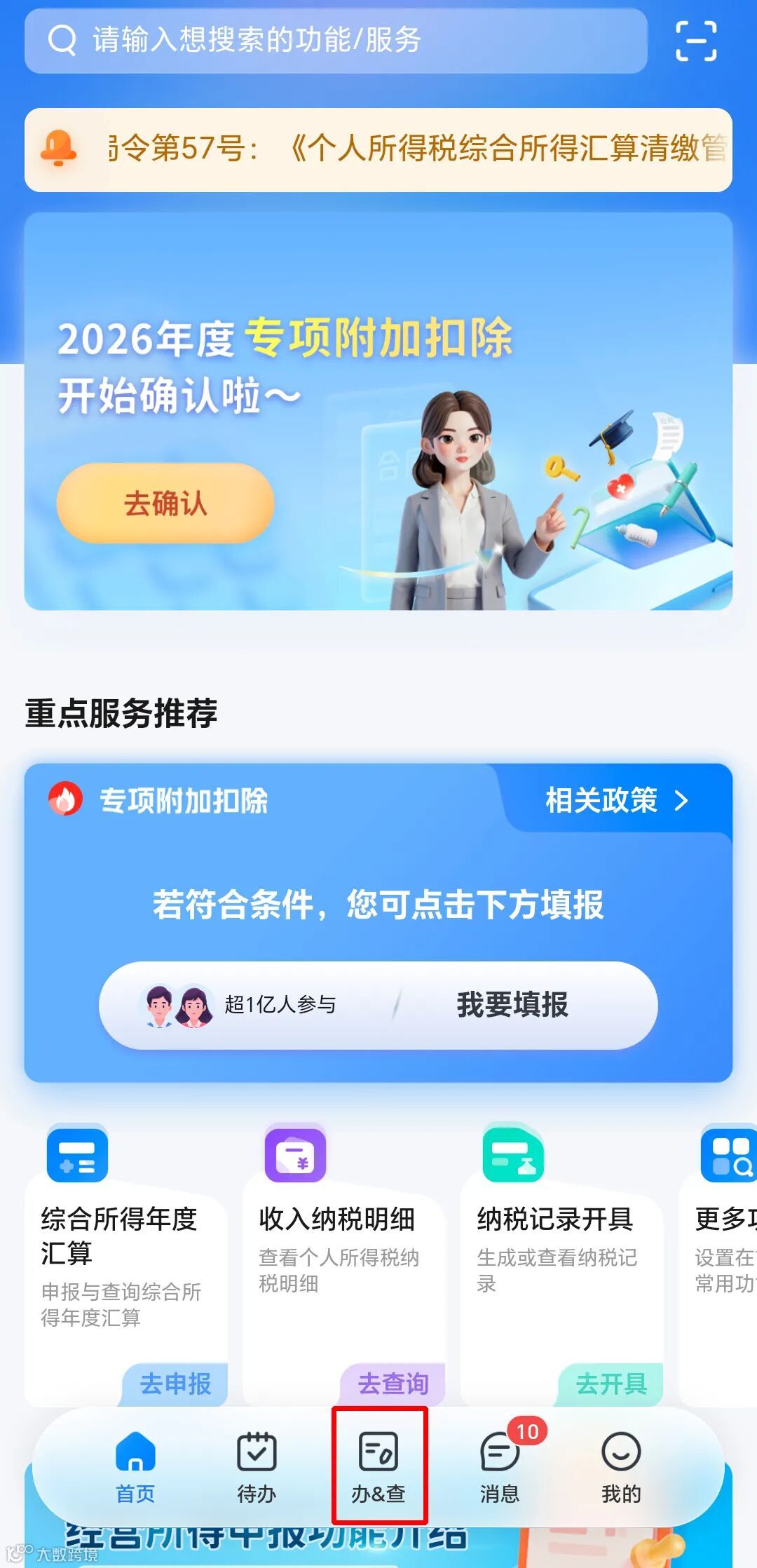Tap the 纳税记录开具 document icon
The width and height of the screenshot is (757, 1568).
pyautogui.click(x=512, y=1156)
